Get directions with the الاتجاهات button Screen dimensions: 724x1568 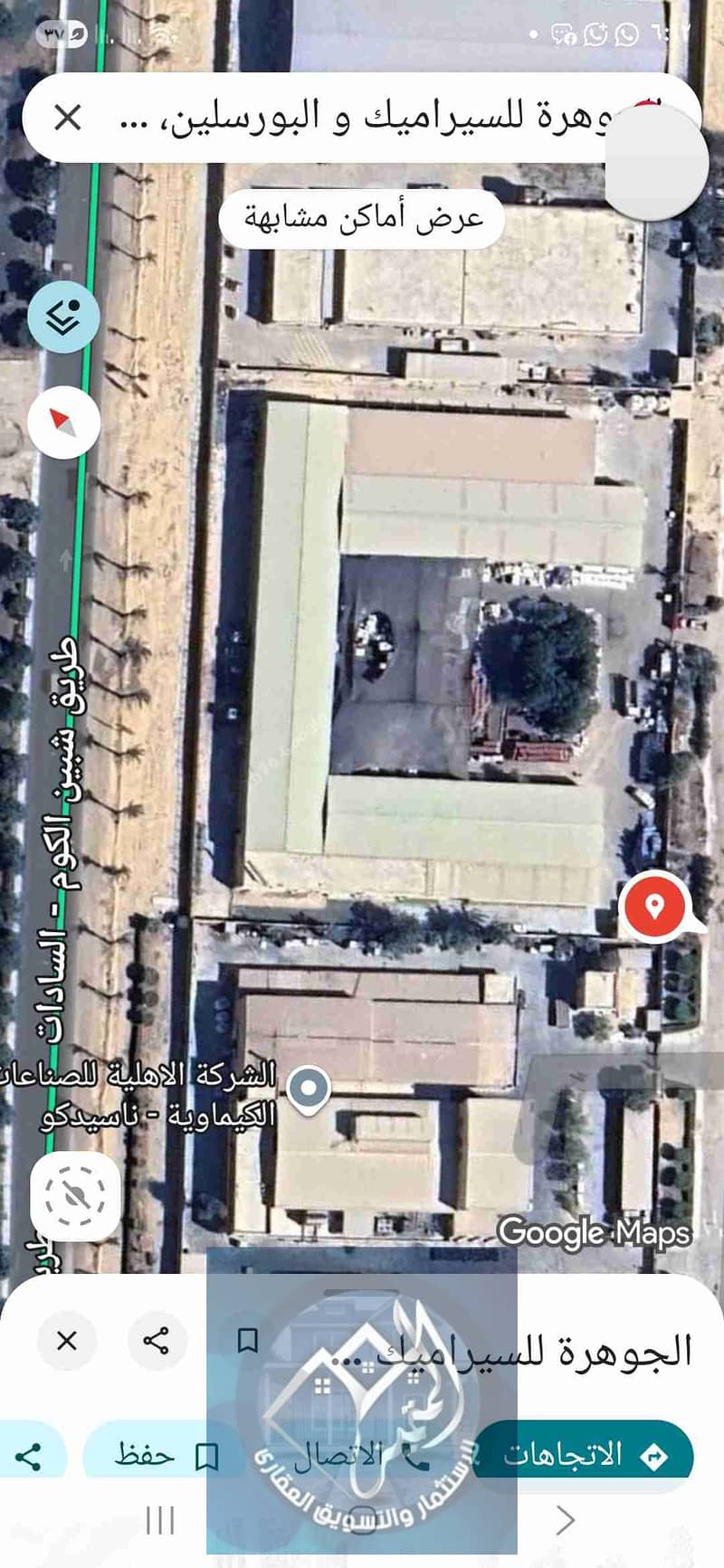584,1455
